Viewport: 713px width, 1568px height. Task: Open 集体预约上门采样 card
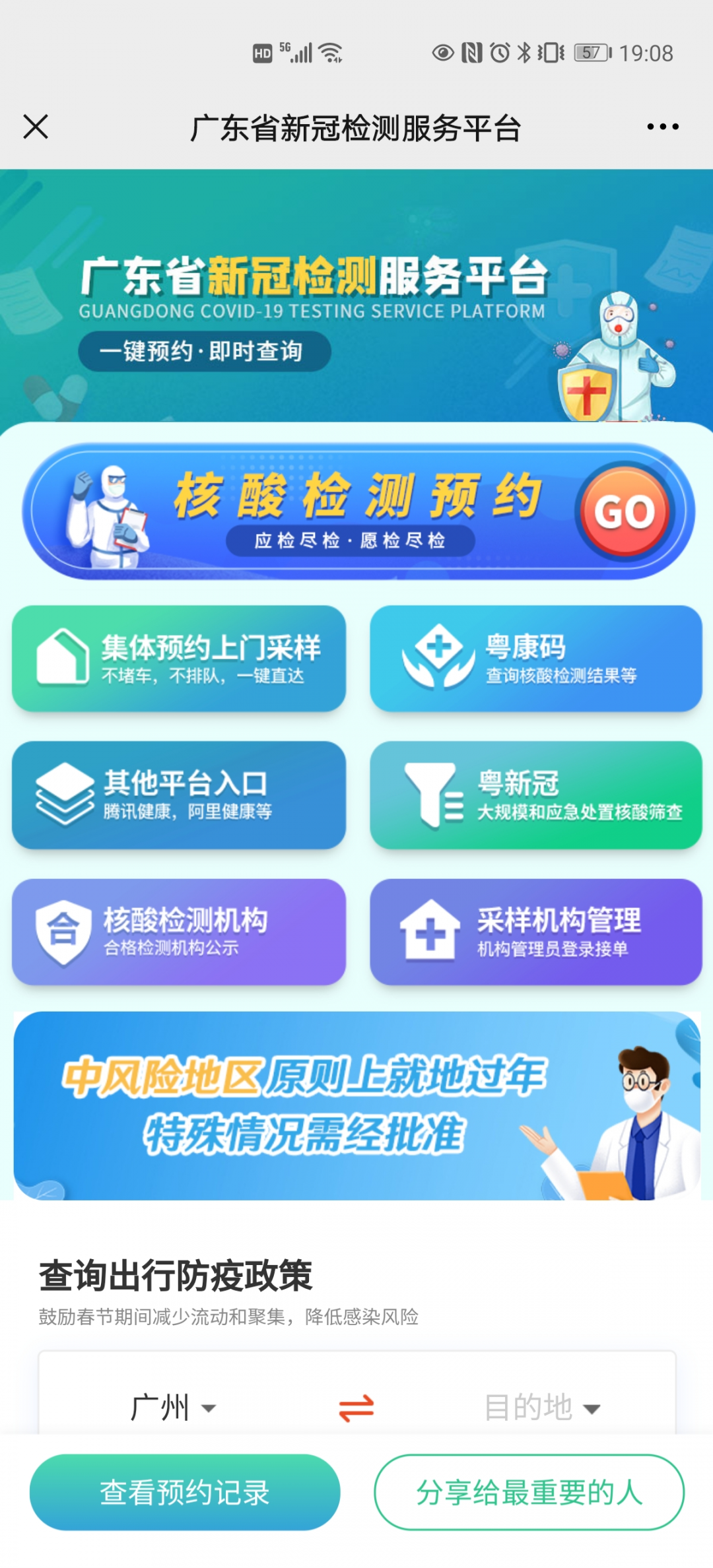[x=179, y=659]
